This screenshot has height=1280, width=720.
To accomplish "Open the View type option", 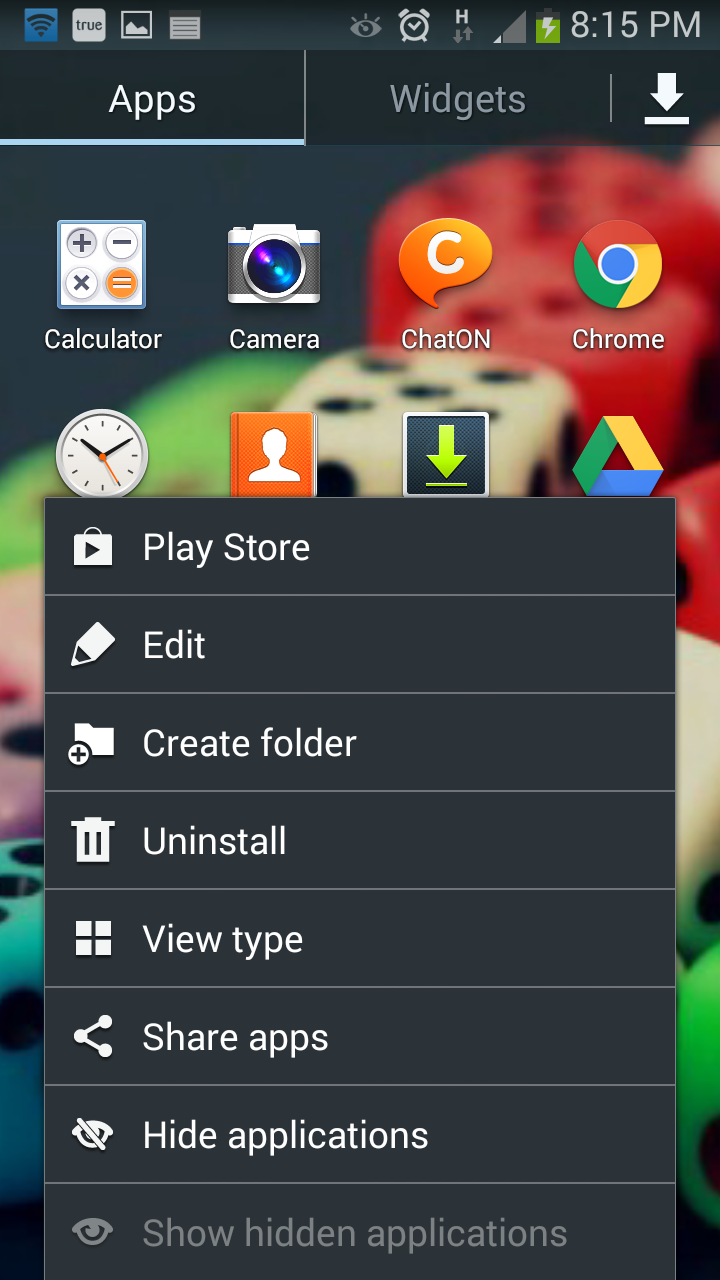I will pos(360,939).
